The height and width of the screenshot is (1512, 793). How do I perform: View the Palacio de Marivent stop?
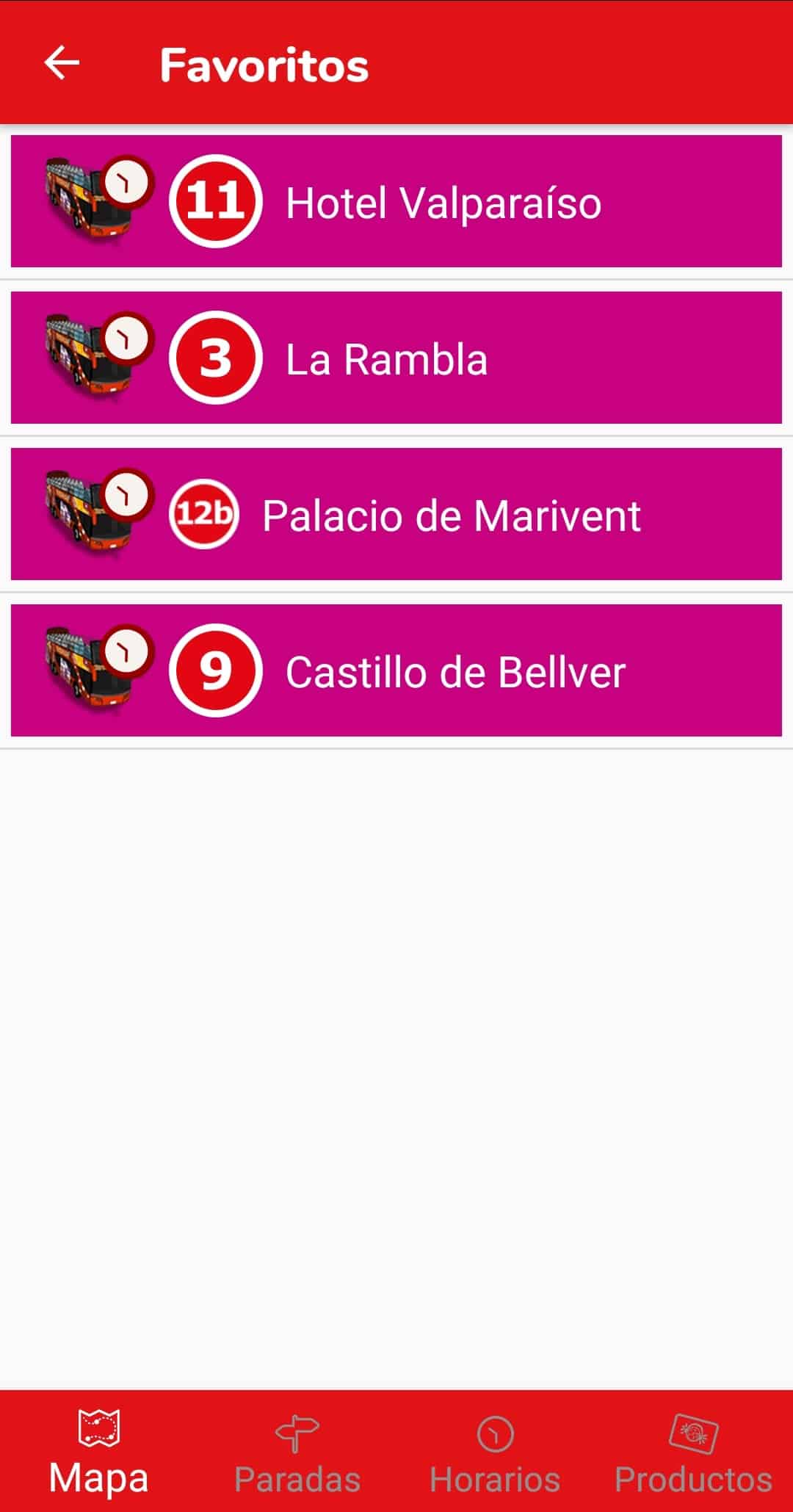point(396,515)
